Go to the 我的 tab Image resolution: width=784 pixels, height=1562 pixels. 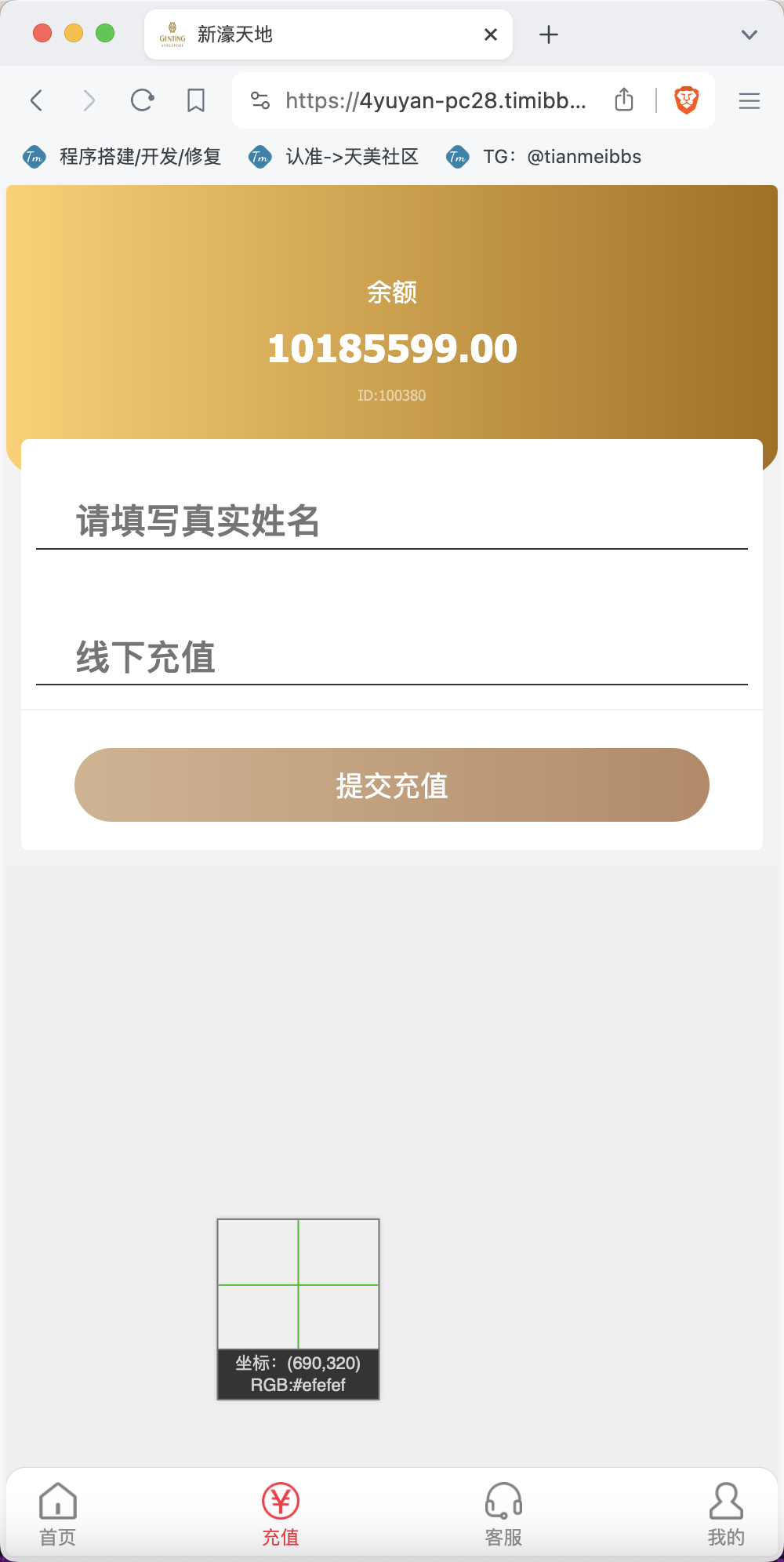click(726, 1514)
